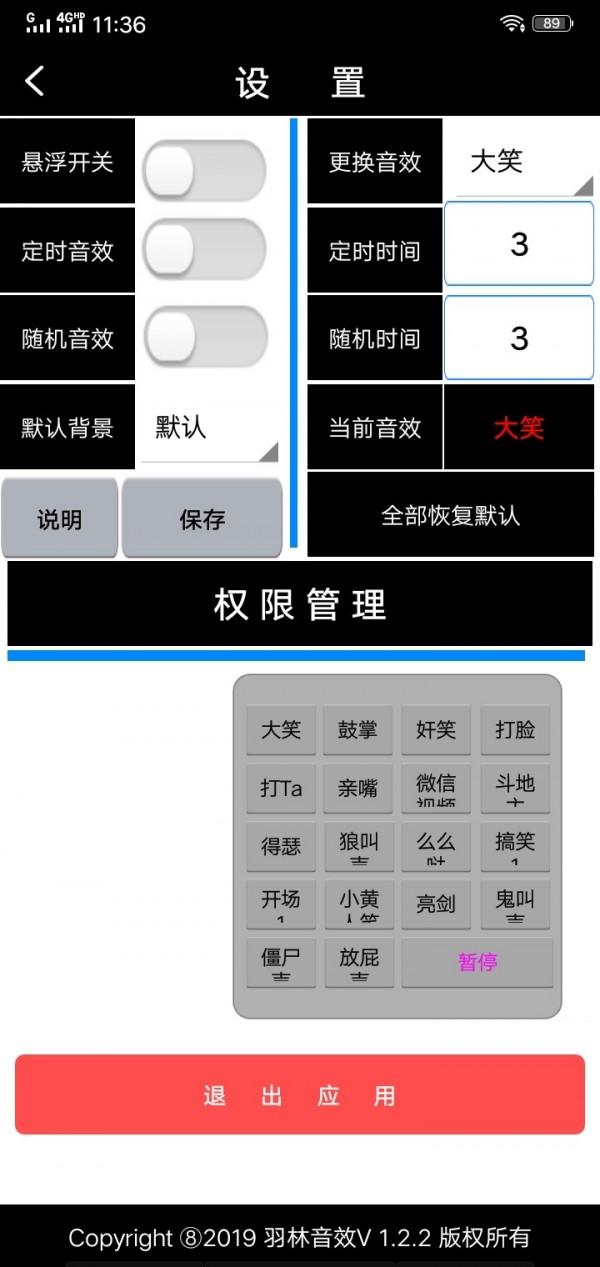
Task: Play the 亮剑 sound effect
Action: pos(436,904)
